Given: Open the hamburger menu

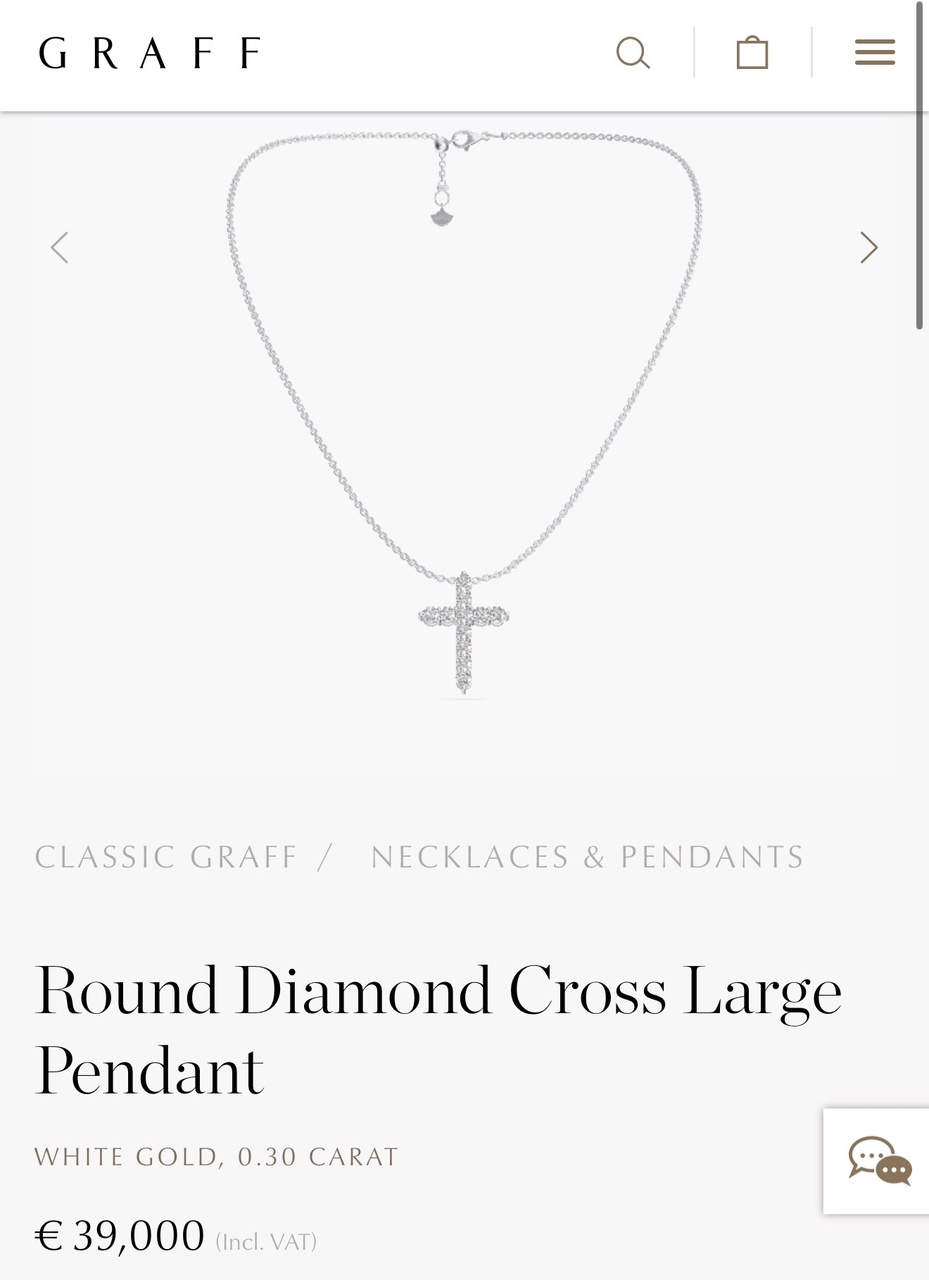Looking at the screenshot, I should pos(874,53).
